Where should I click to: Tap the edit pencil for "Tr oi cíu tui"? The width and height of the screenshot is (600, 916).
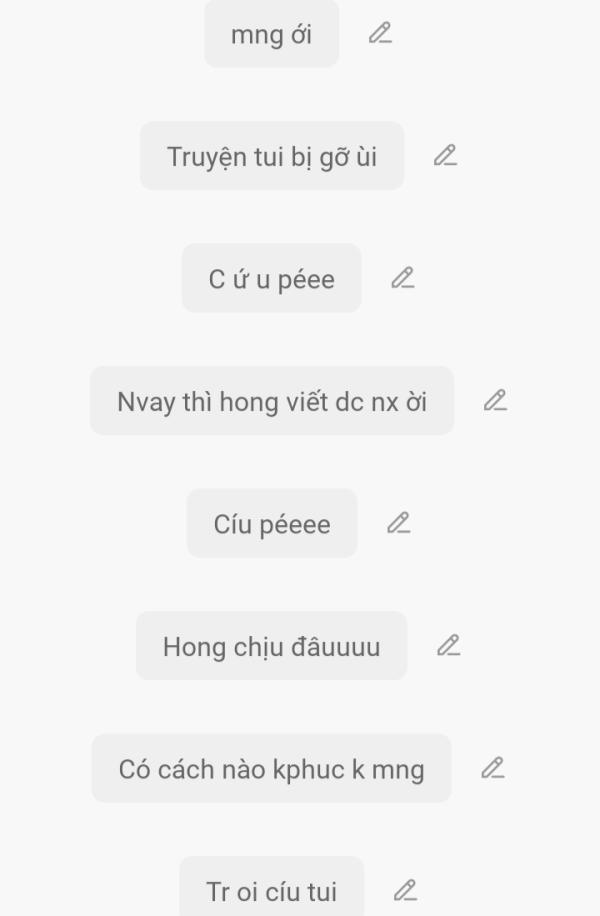(404, 890)
